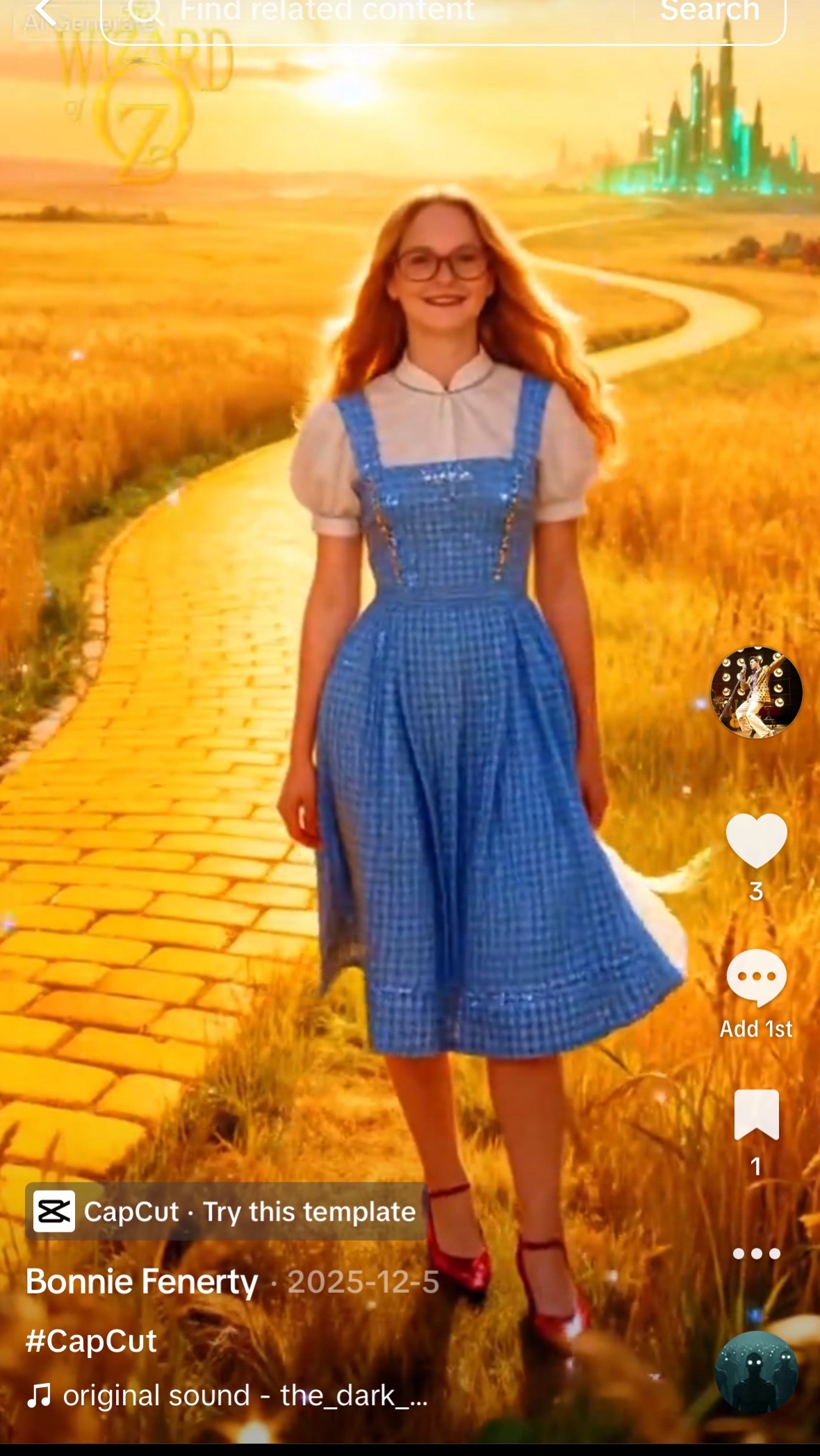Bookmark this video
The height and width of the screenshot is (1456, 820).
coord(756,1115)
